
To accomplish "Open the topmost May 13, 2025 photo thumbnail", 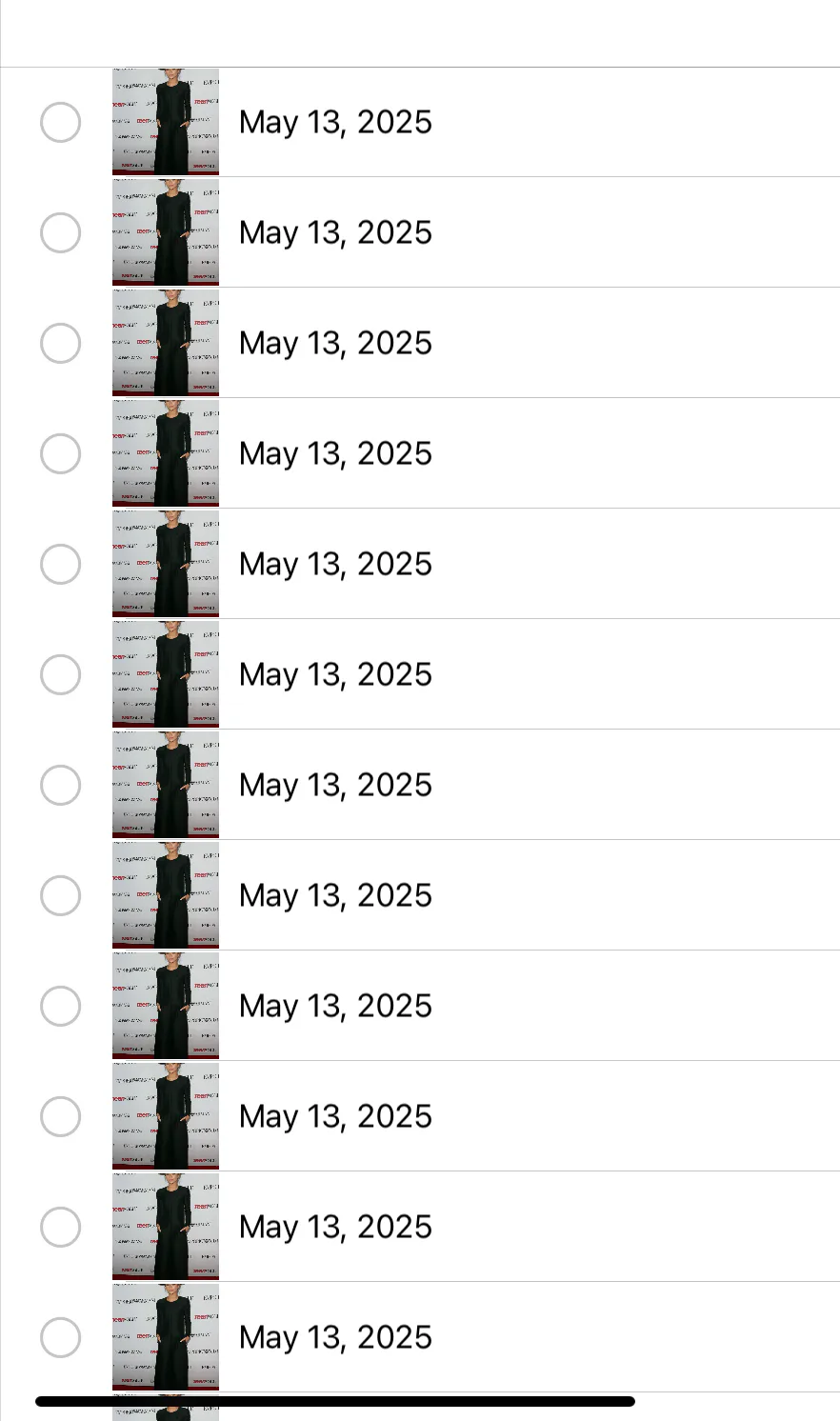I will (x=166, y=122).
